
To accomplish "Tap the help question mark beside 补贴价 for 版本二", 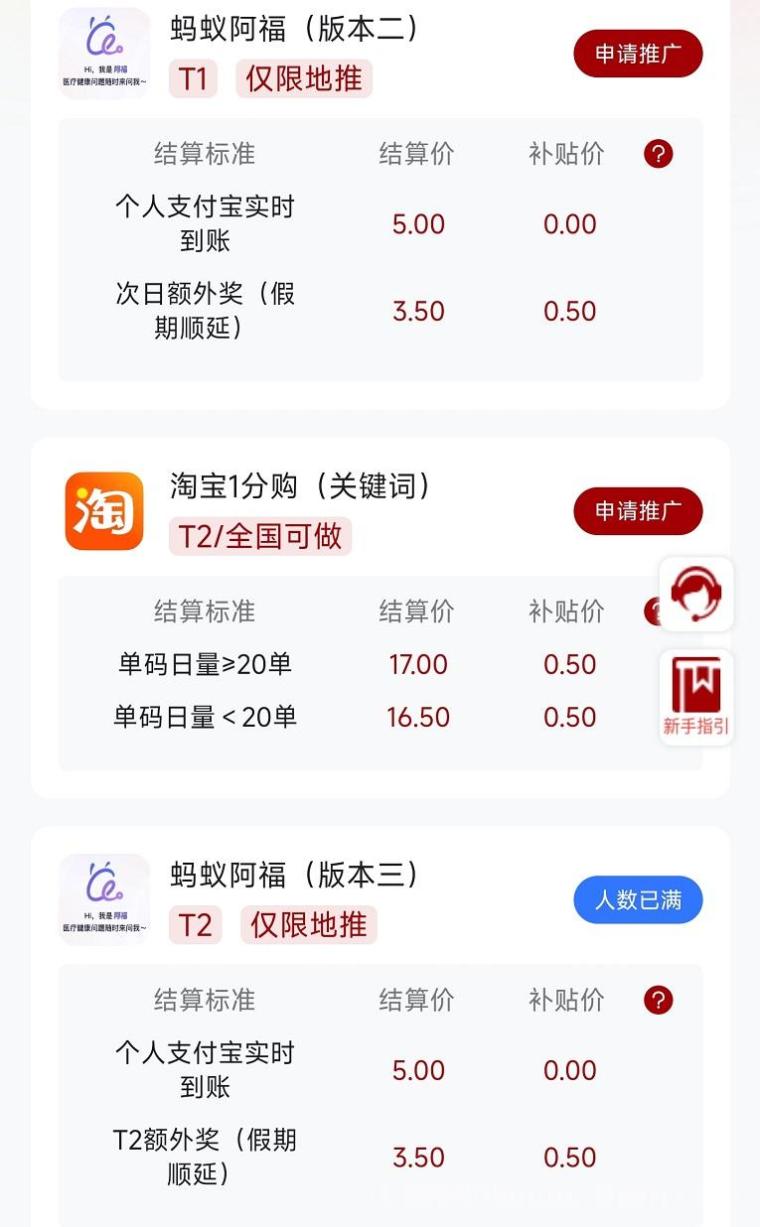I will (x=658, y=153).
